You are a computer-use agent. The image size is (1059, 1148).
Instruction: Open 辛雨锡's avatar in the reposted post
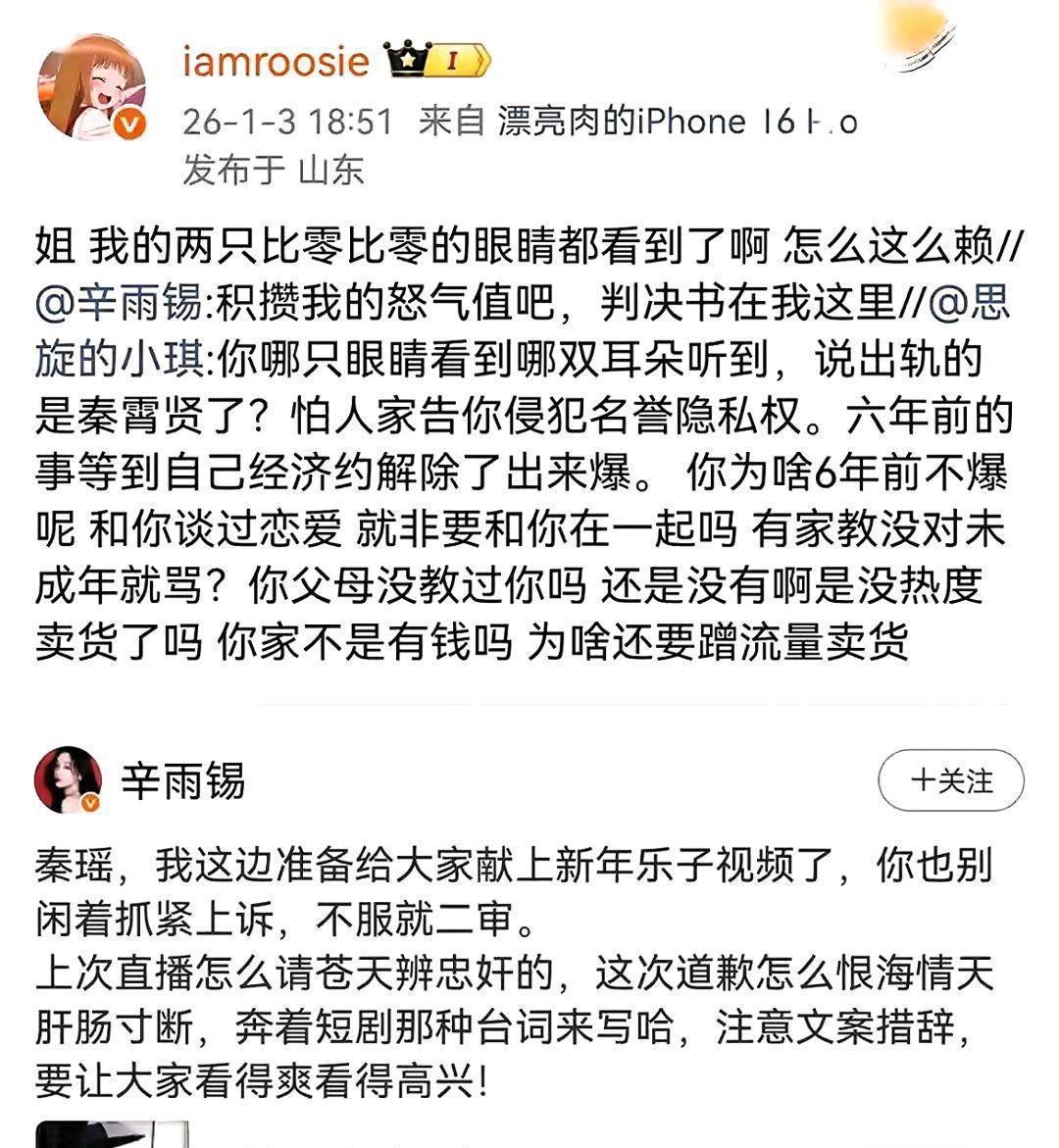point(69,780)
